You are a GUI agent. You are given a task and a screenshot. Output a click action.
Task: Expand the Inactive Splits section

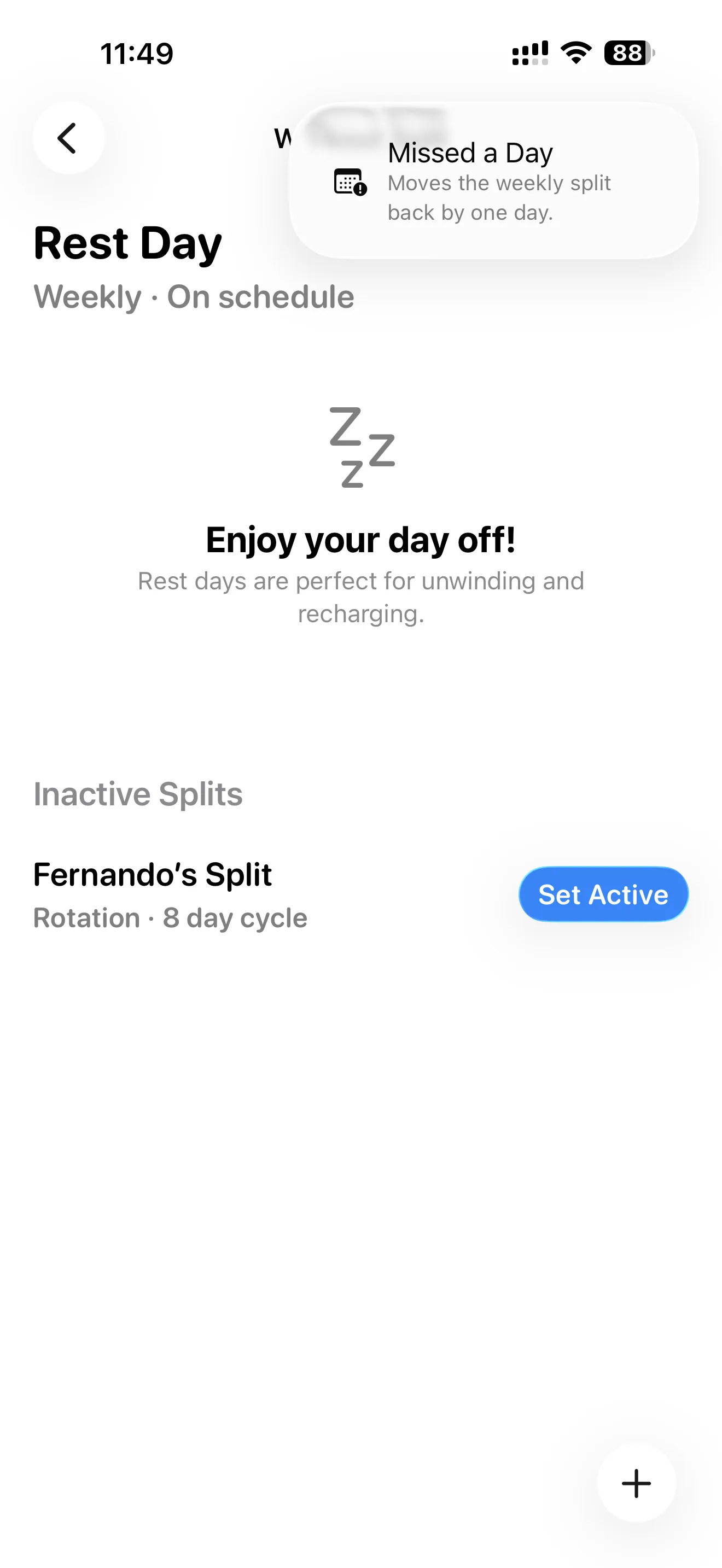[x=138, y=793]
